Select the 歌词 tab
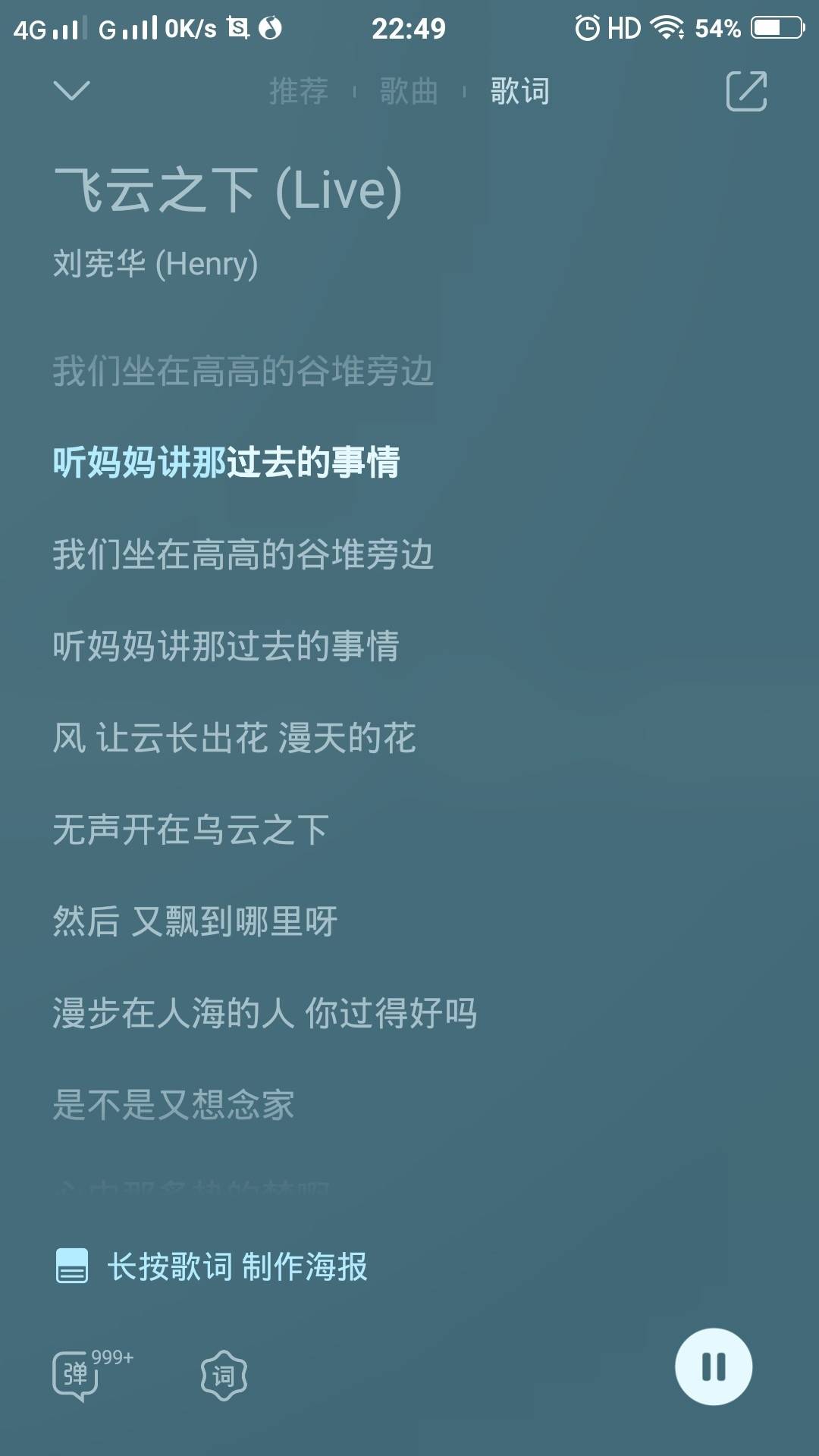 pyautogui.click(x=519, y=92)
